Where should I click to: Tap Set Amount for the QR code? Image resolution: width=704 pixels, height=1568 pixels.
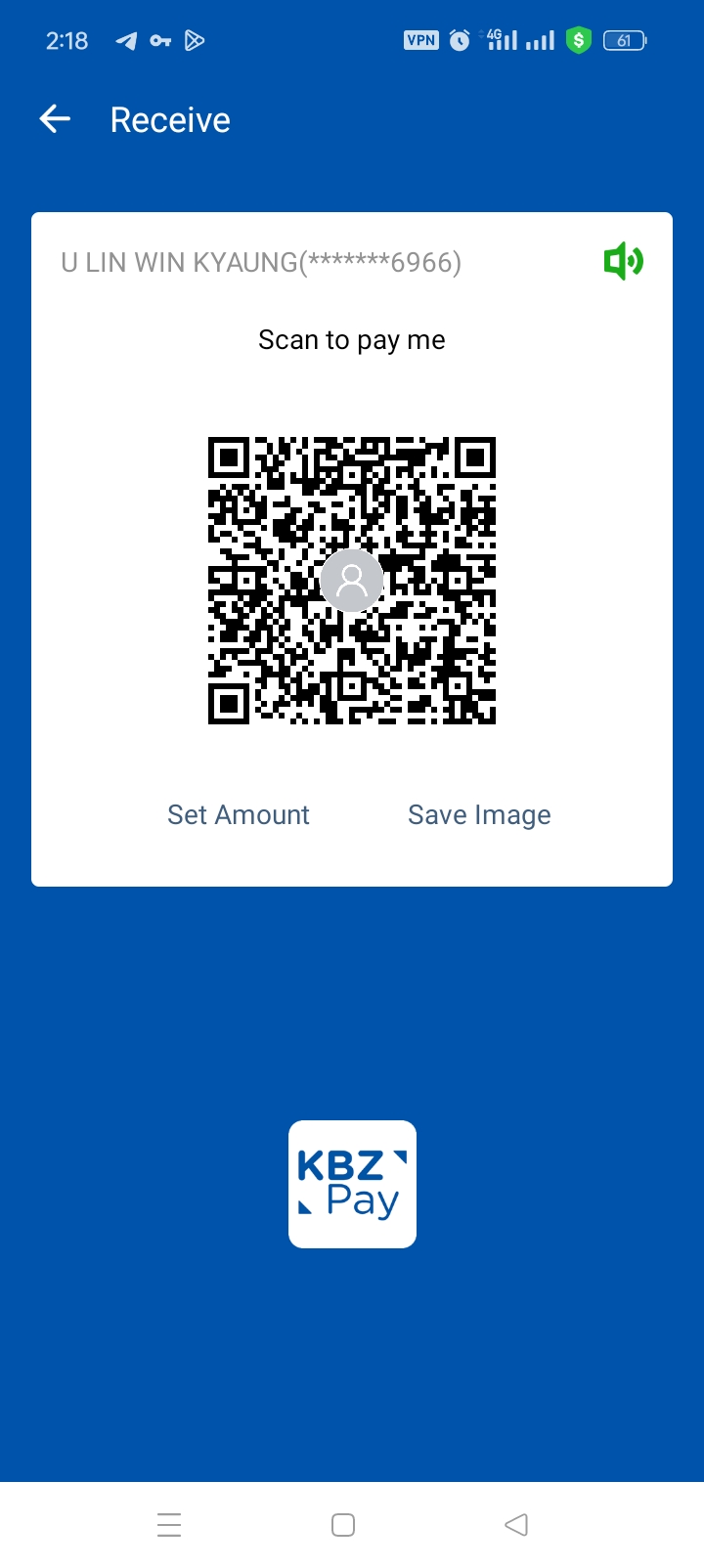click(x=239, y=814)
